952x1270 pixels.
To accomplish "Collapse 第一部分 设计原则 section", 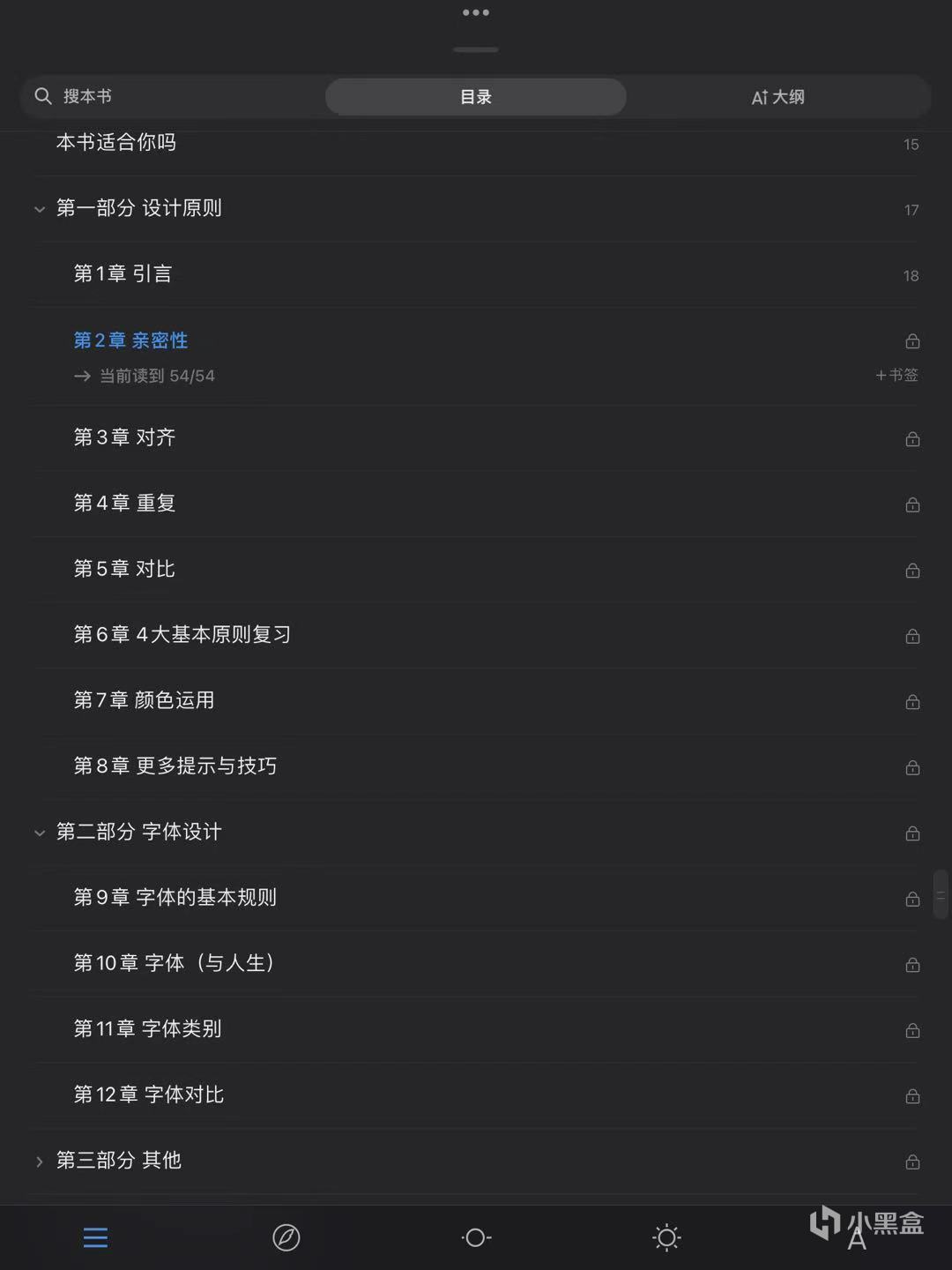I will (40, 209).
